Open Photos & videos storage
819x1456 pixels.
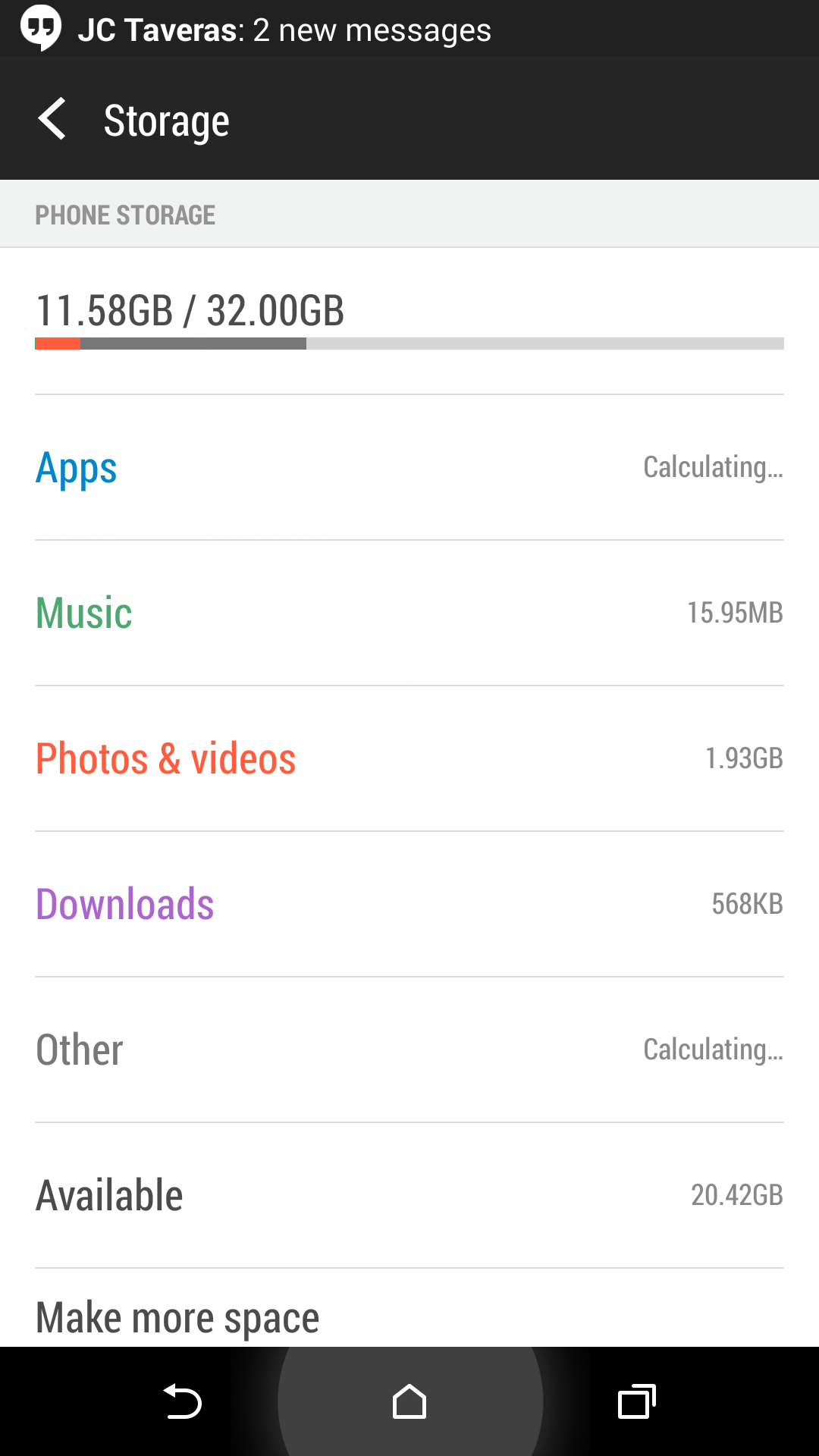coord(409,758)
